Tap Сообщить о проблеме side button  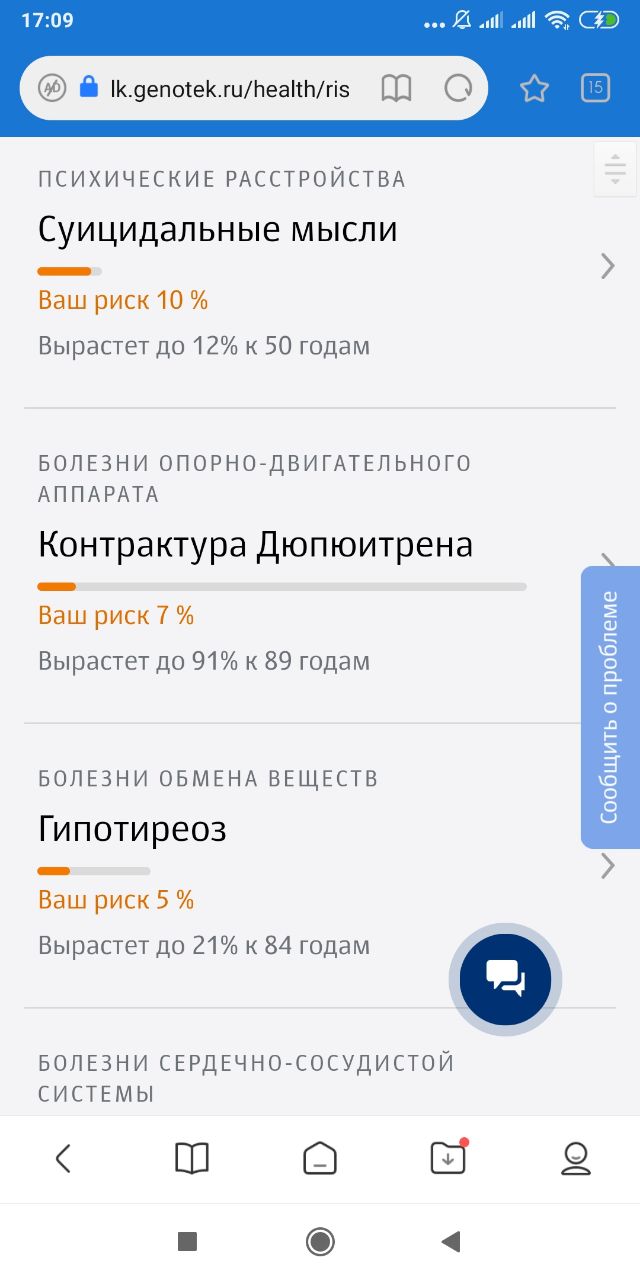(x=610, y=708)
